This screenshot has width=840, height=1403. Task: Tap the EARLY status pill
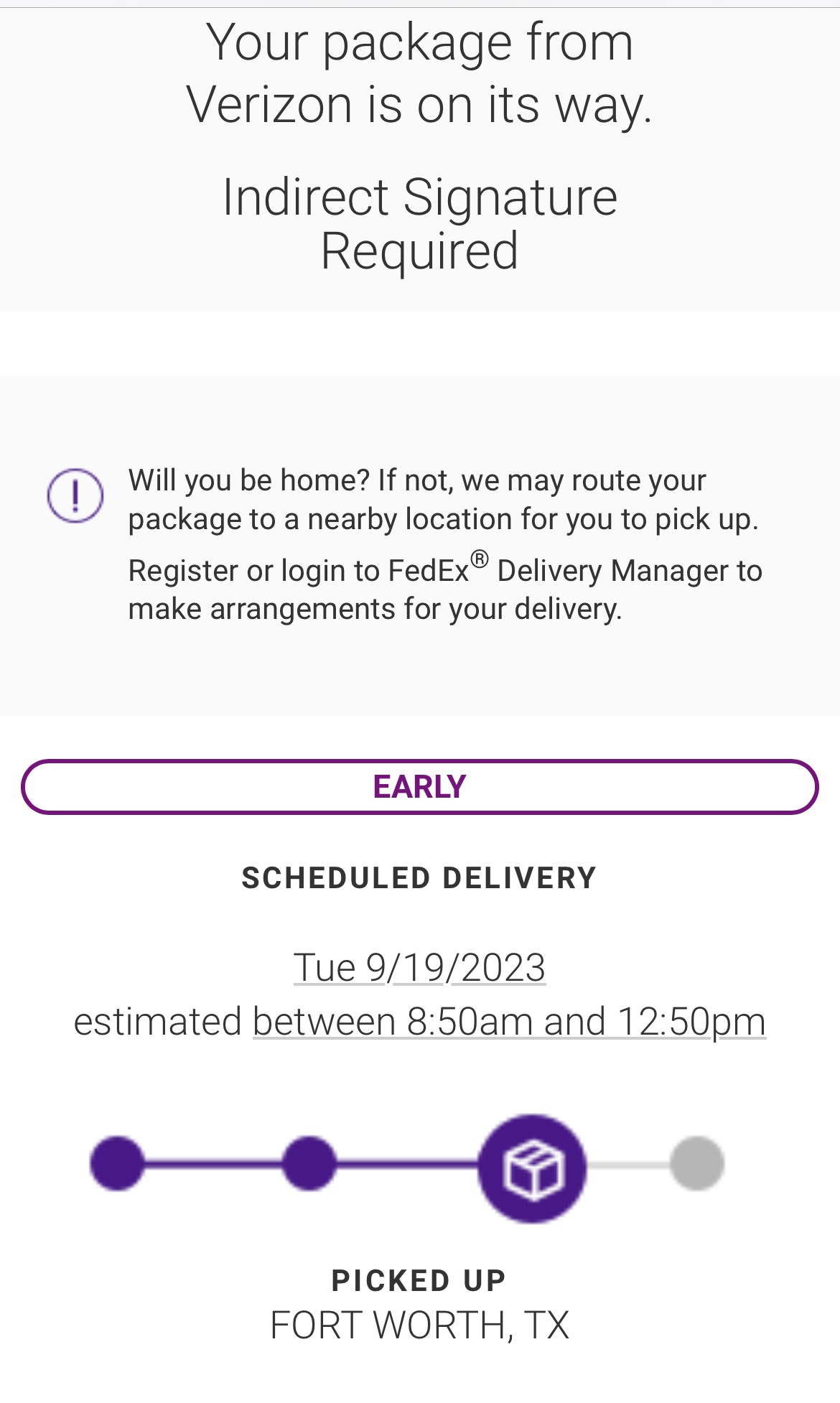point(419,787)
